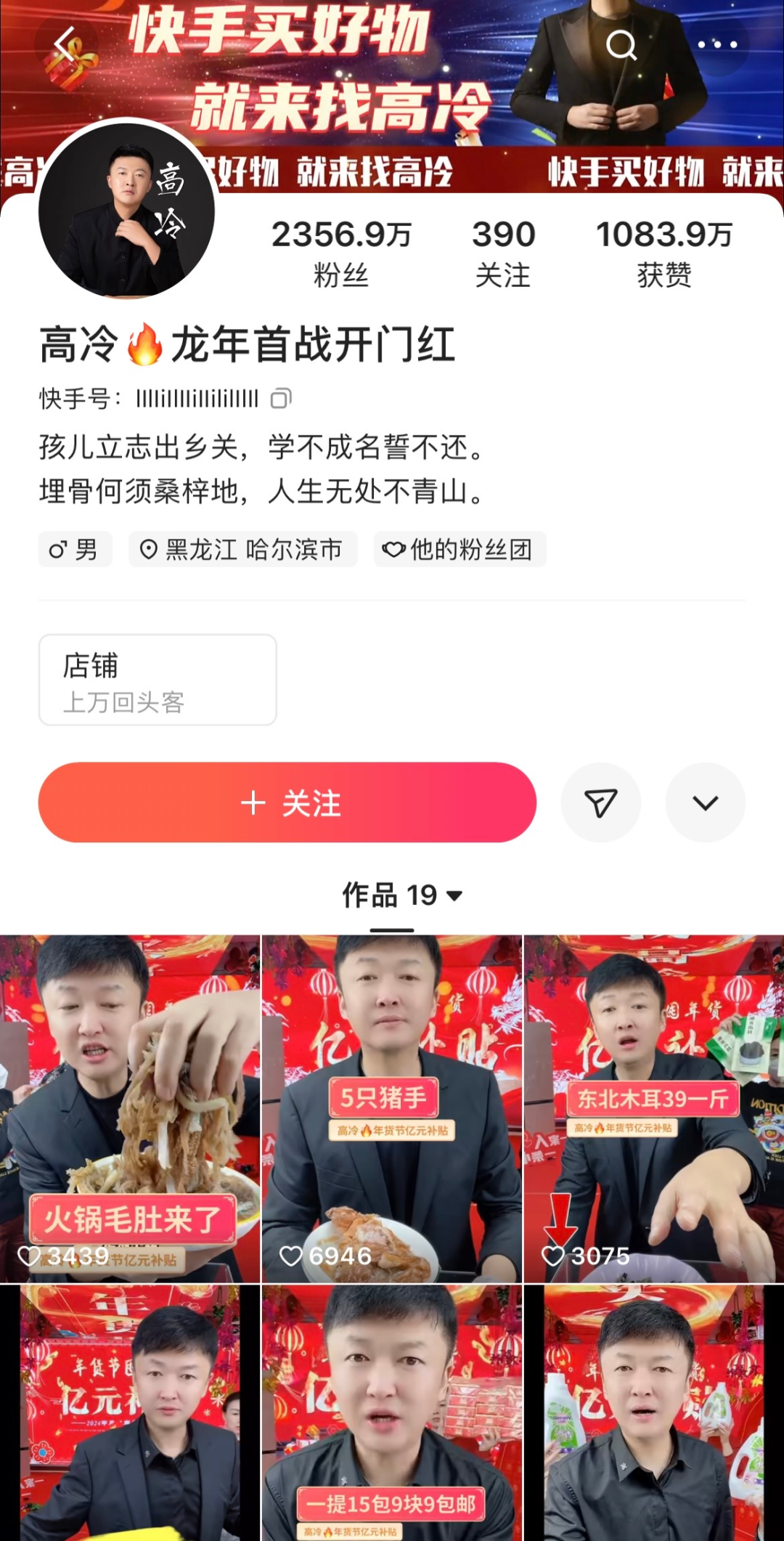
Task: Copy the 快手号 ID
Action: (x=281, y=398)
